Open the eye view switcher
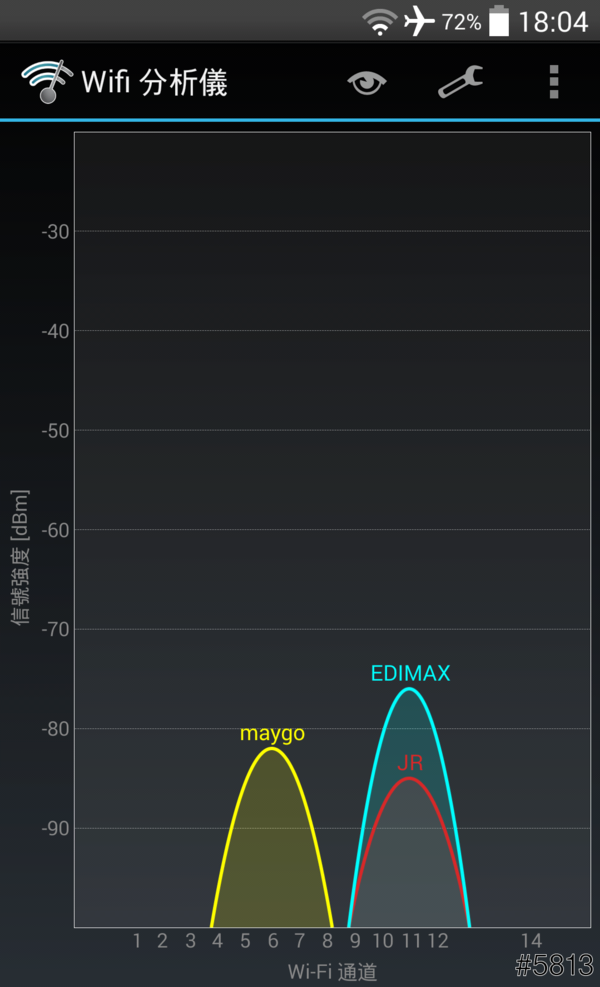This screenshot has height=987, width=600. [x=367, y=82]
